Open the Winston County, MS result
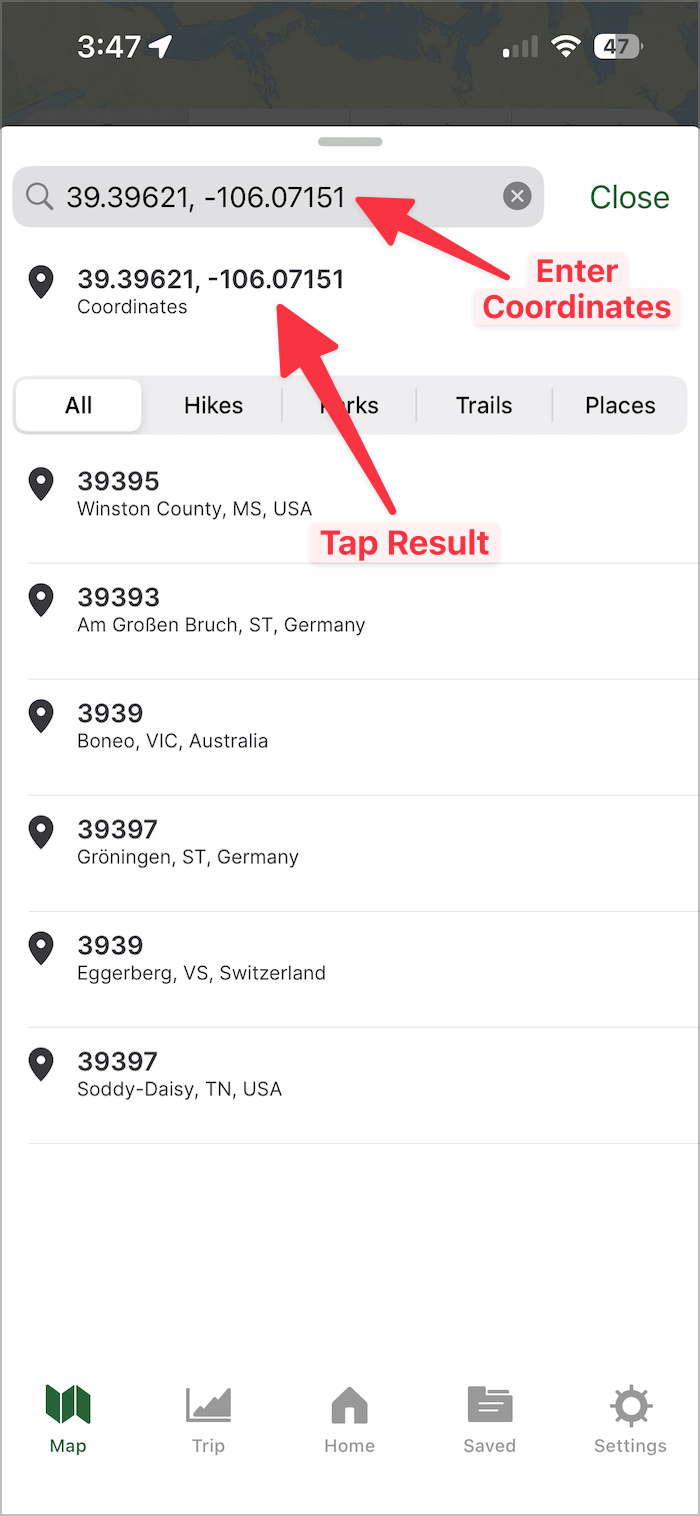Viewport: 700px width, 1516px height. click(x=195, y=494)
